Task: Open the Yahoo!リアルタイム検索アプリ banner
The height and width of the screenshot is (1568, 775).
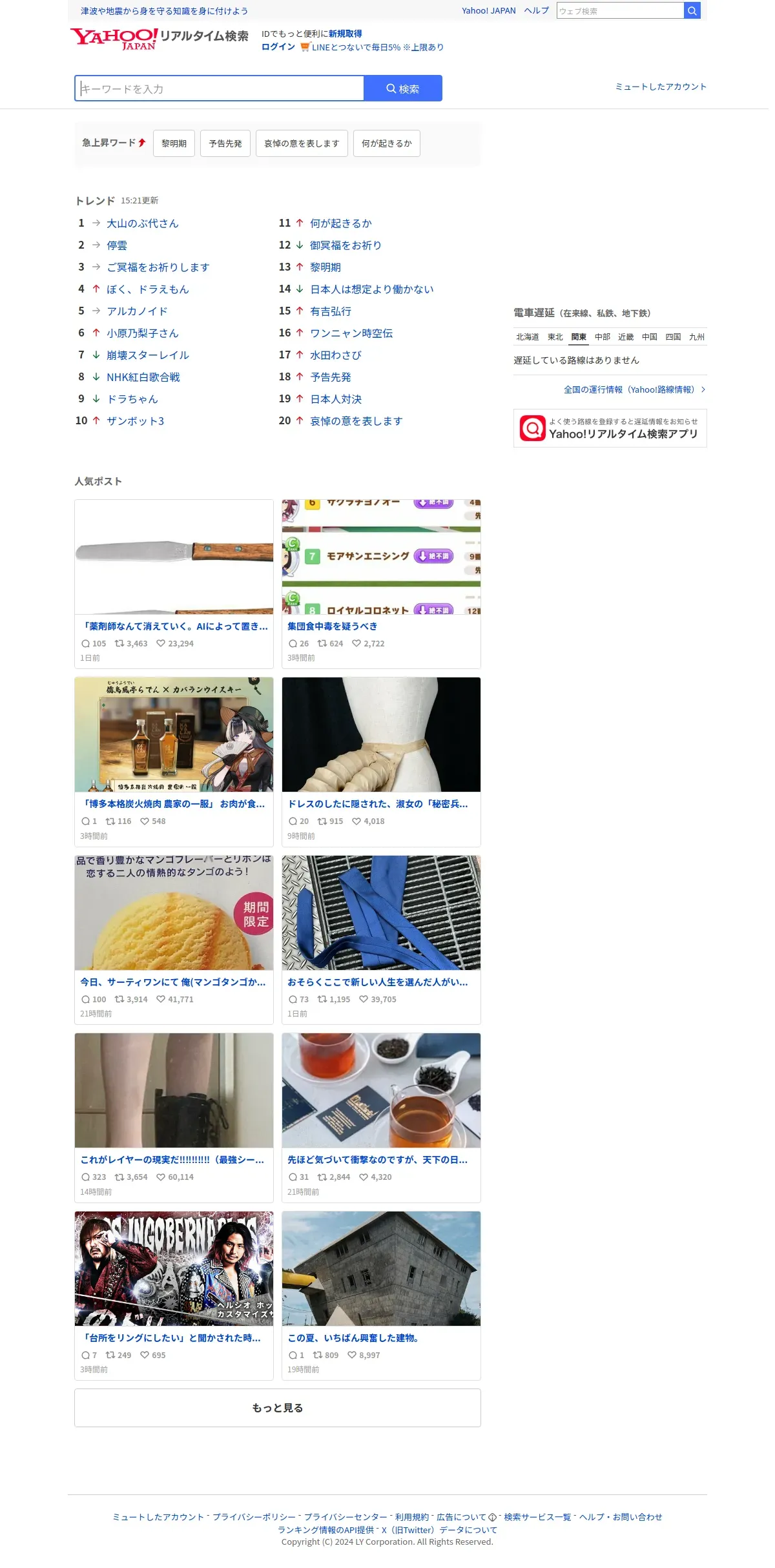Action: tap(610, 428)
